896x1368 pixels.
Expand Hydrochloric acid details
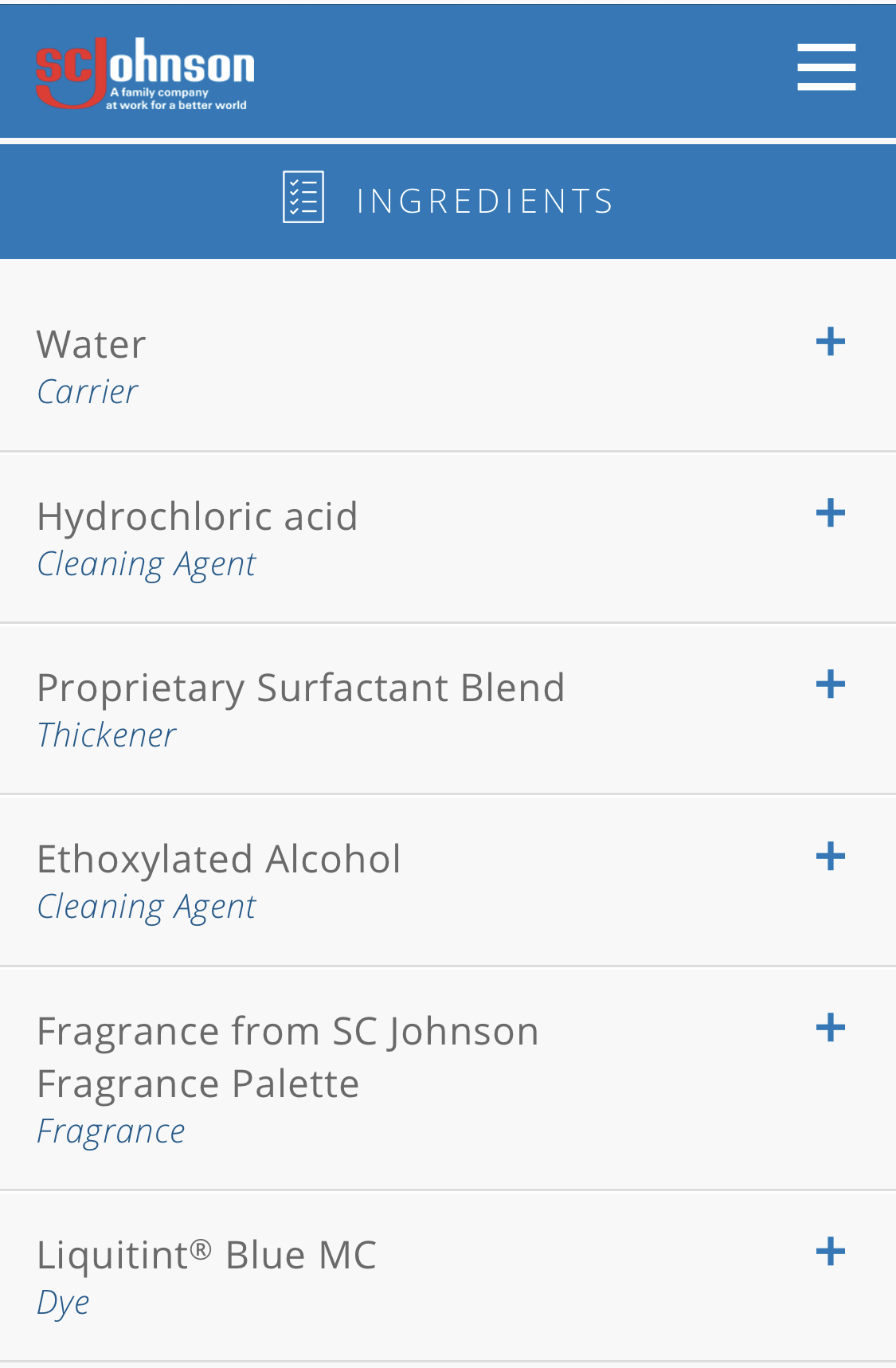point(830,513)
